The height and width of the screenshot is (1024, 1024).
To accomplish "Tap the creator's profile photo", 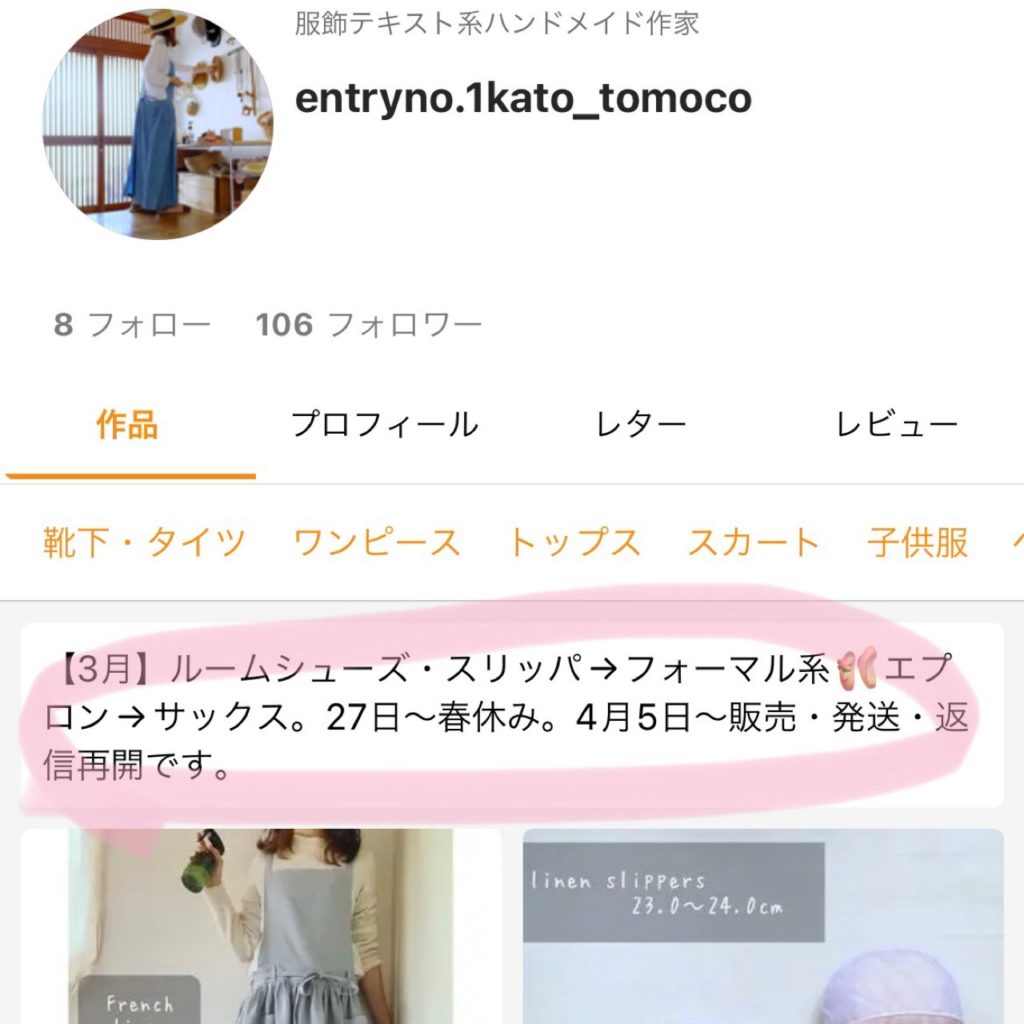I will [x=157, y=124].
